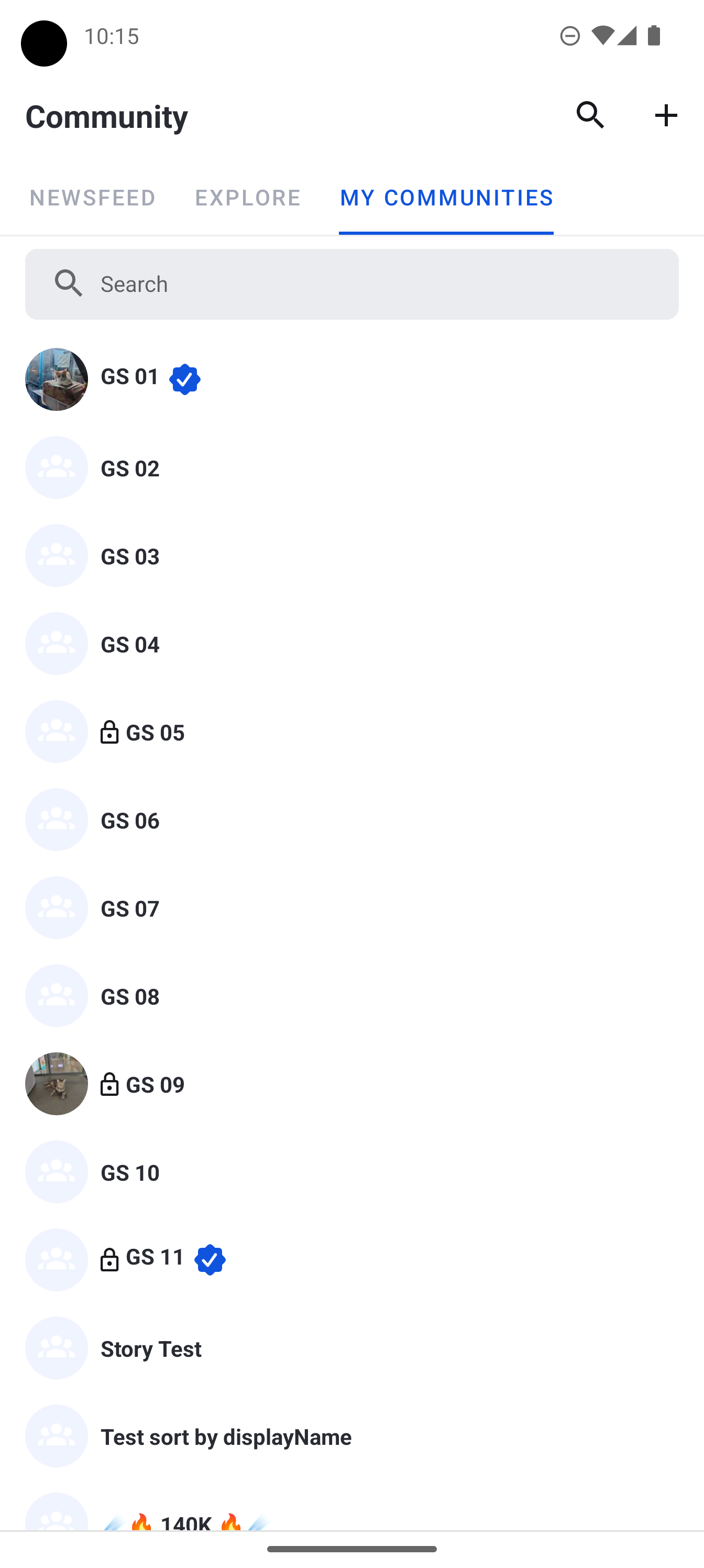Open the verified GS 11 community
The width and height of the screenshot is (704, 1568).
click(x=351, y=1259)
